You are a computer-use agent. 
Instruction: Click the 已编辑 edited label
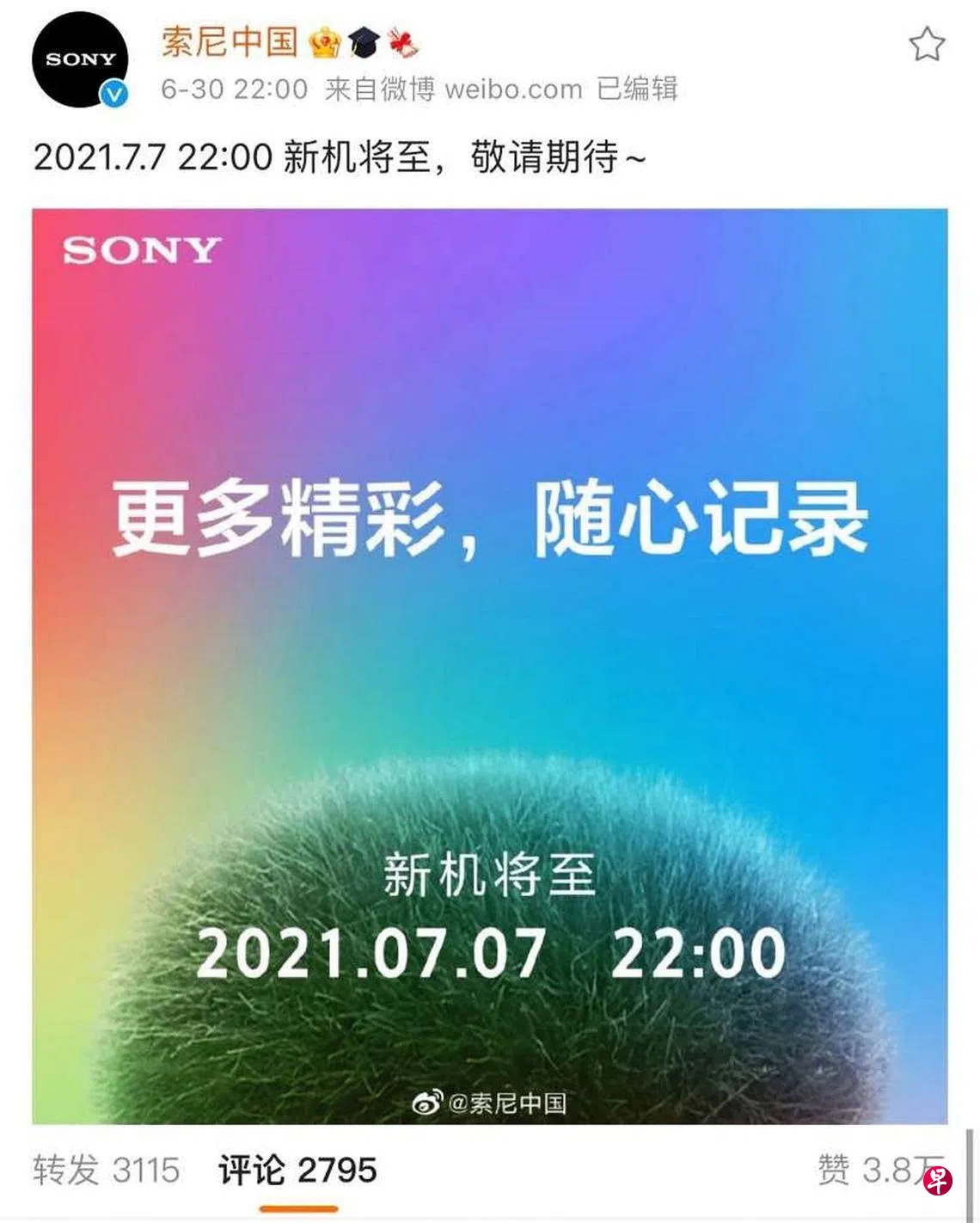640,89
